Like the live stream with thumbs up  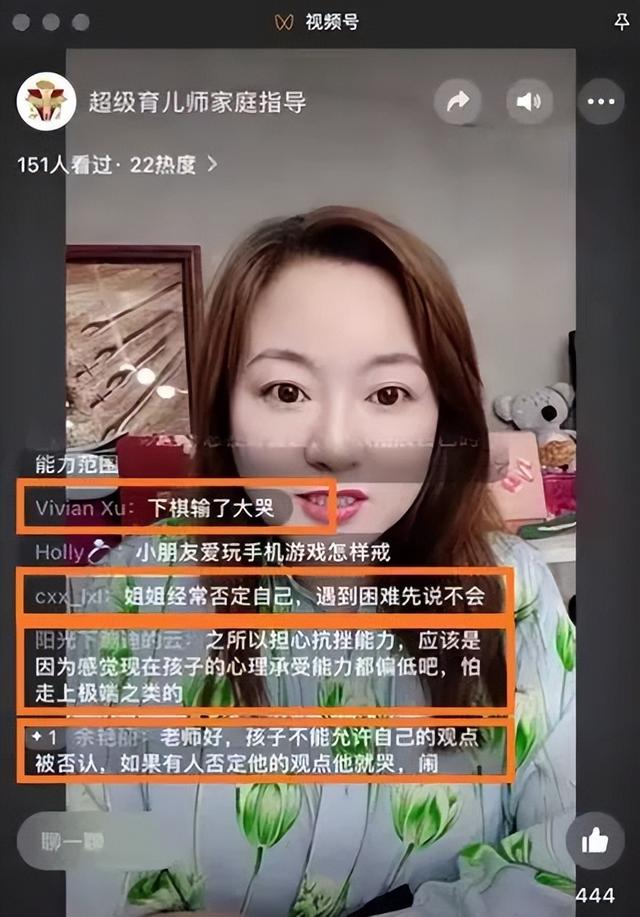click(x=595, y=841)
